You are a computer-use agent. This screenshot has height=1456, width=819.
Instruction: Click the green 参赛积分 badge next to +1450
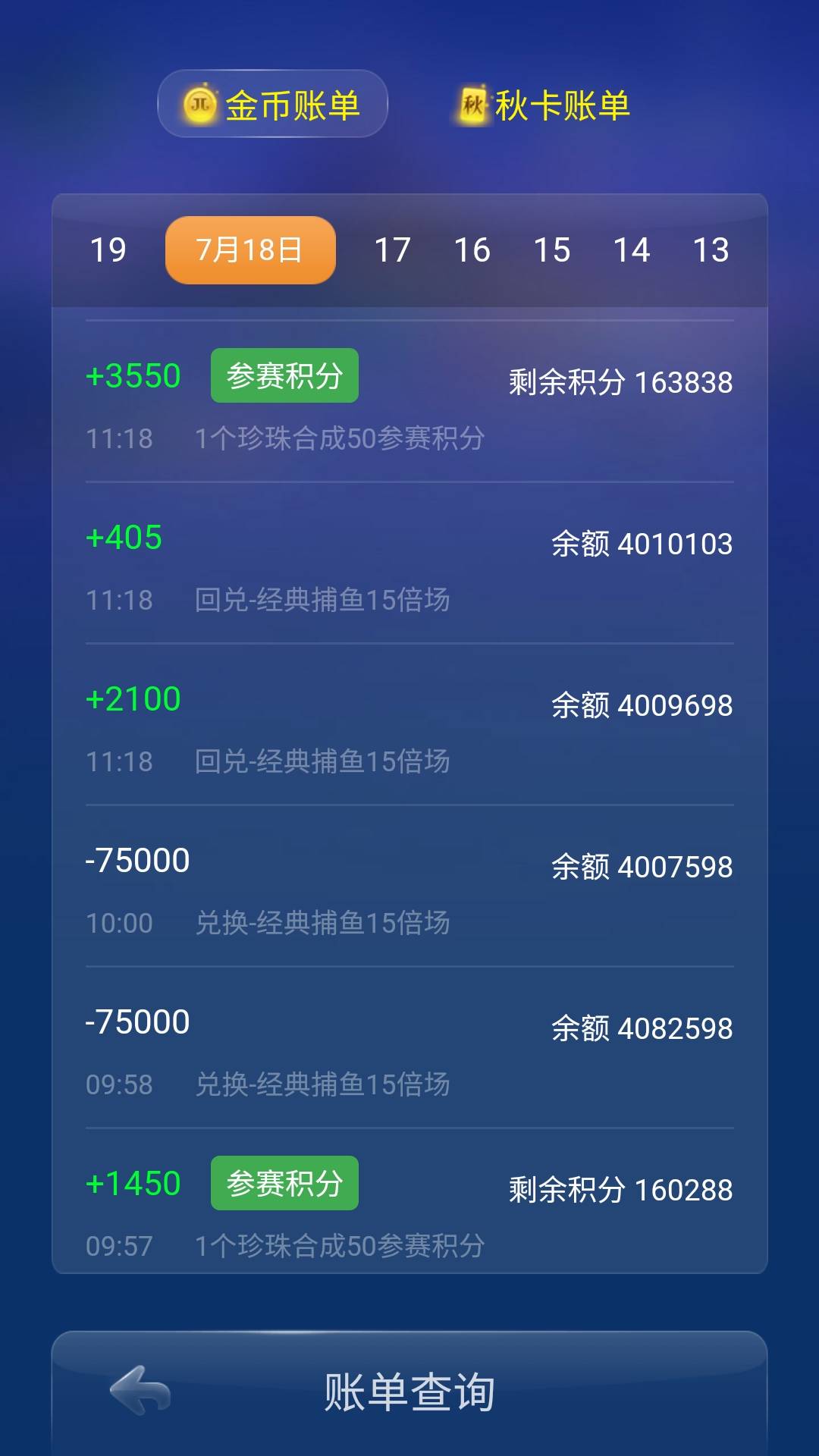coord(284,1182)
